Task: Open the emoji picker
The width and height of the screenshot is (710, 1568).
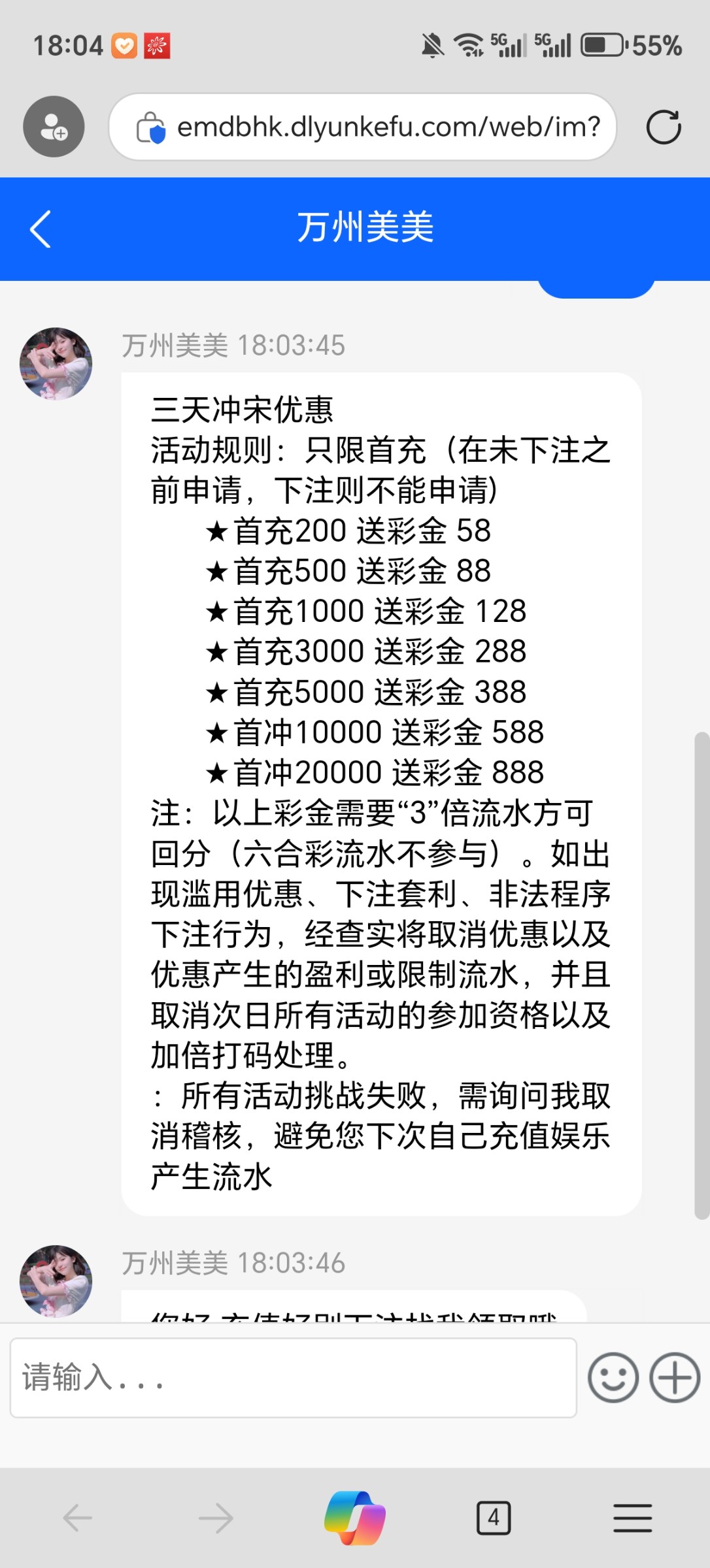Action: pos(613,1377)
